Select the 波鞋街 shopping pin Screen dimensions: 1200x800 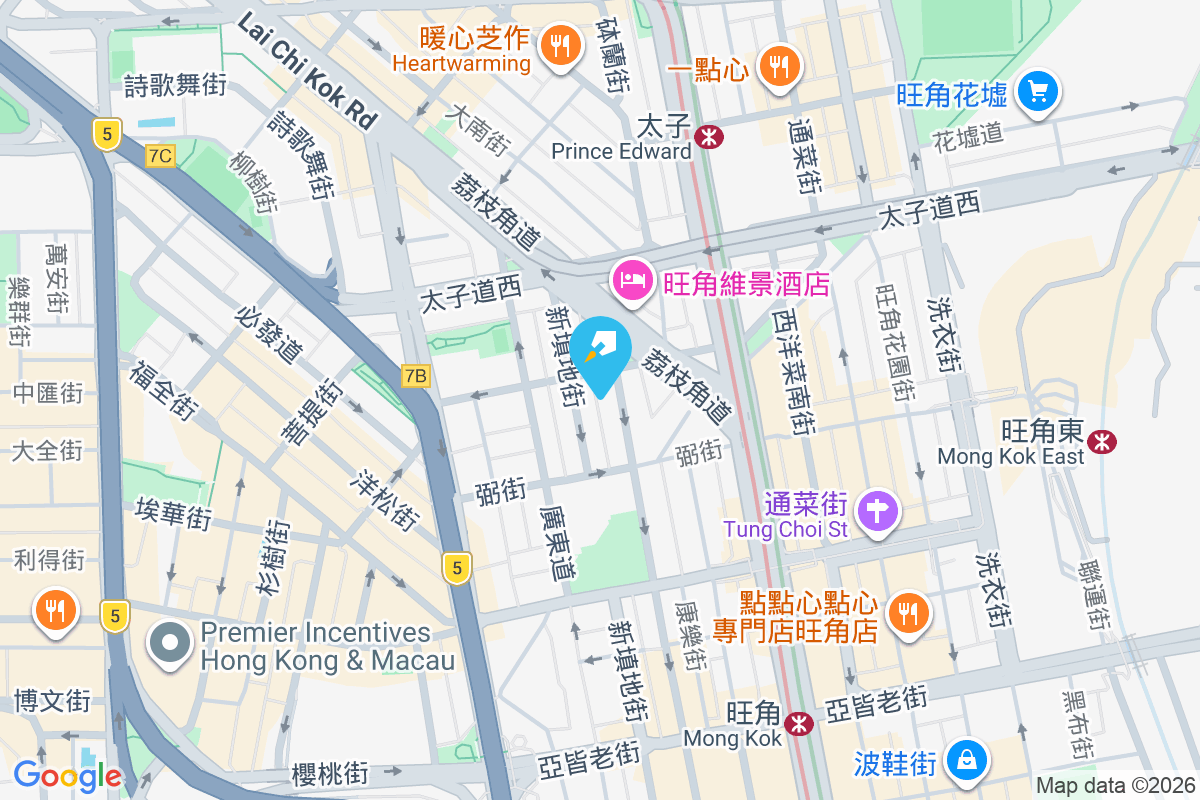point(966,760)
